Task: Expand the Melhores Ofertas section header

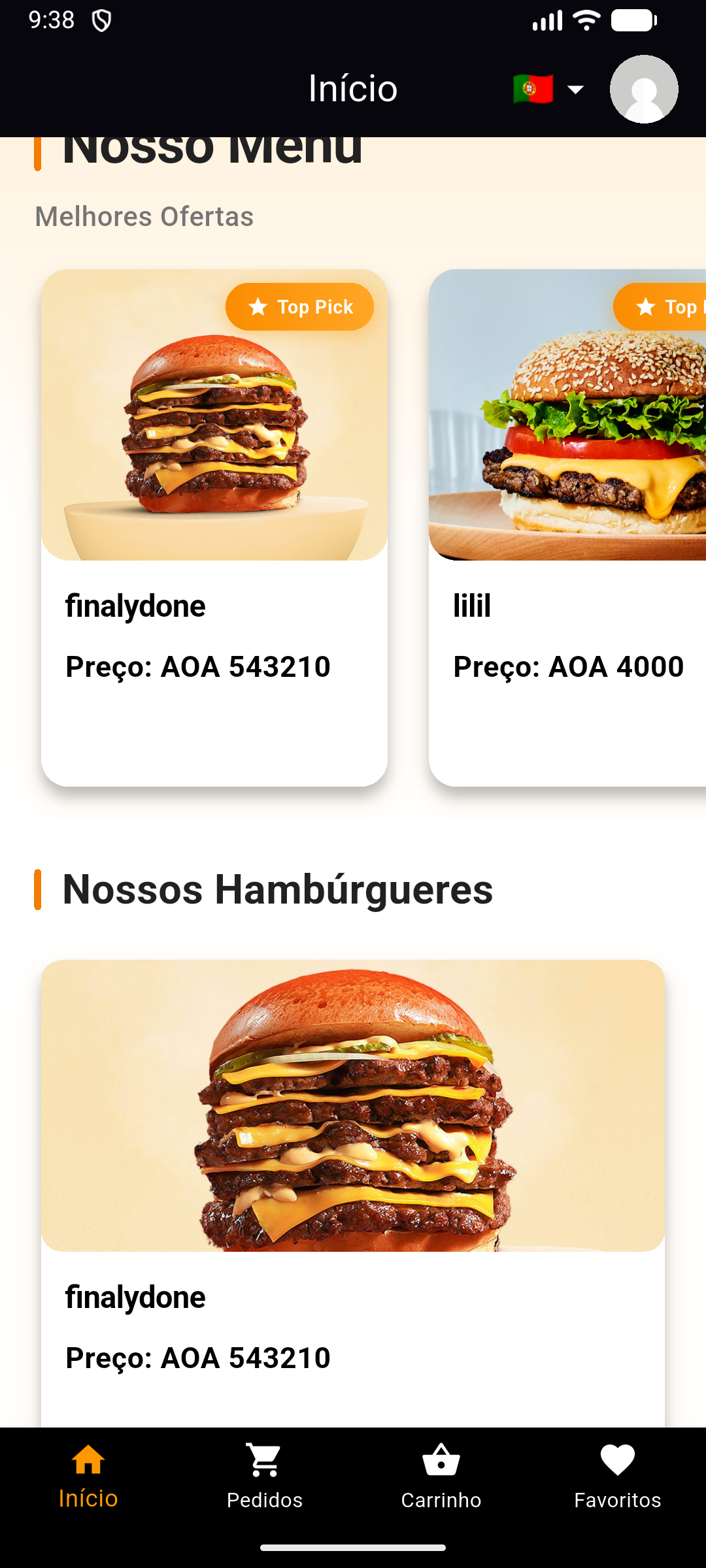Action: pyautogui.click(x=144, y=216)
